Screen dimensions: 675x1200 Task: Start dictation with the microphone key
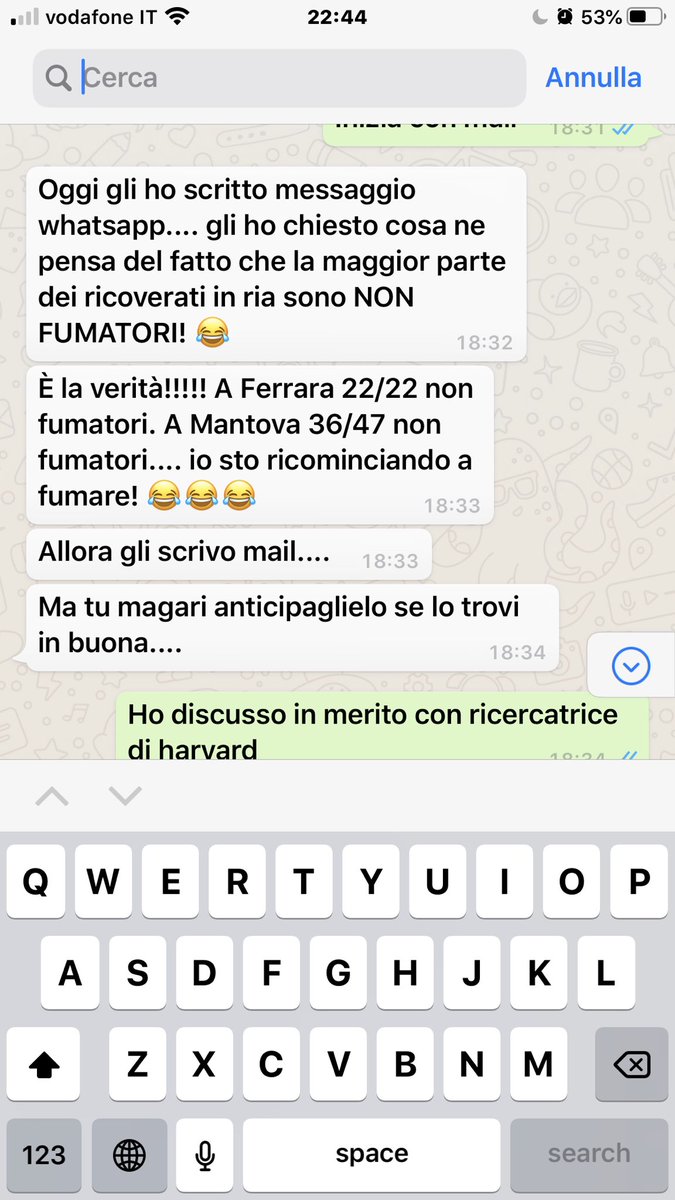coord(205,1154)
